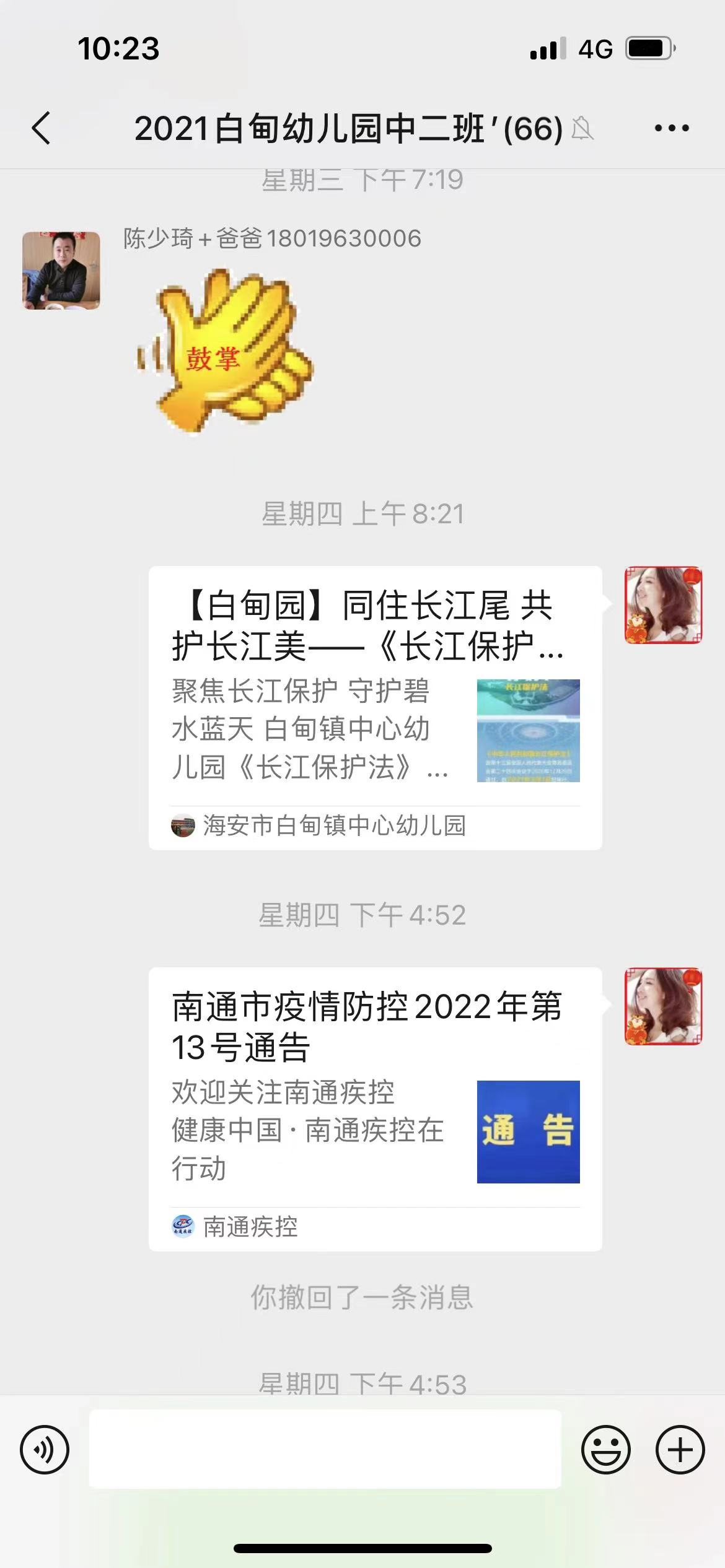
Task: Open the 南通市疫情防控 第13号通告 card
Action: point(375,1108)
